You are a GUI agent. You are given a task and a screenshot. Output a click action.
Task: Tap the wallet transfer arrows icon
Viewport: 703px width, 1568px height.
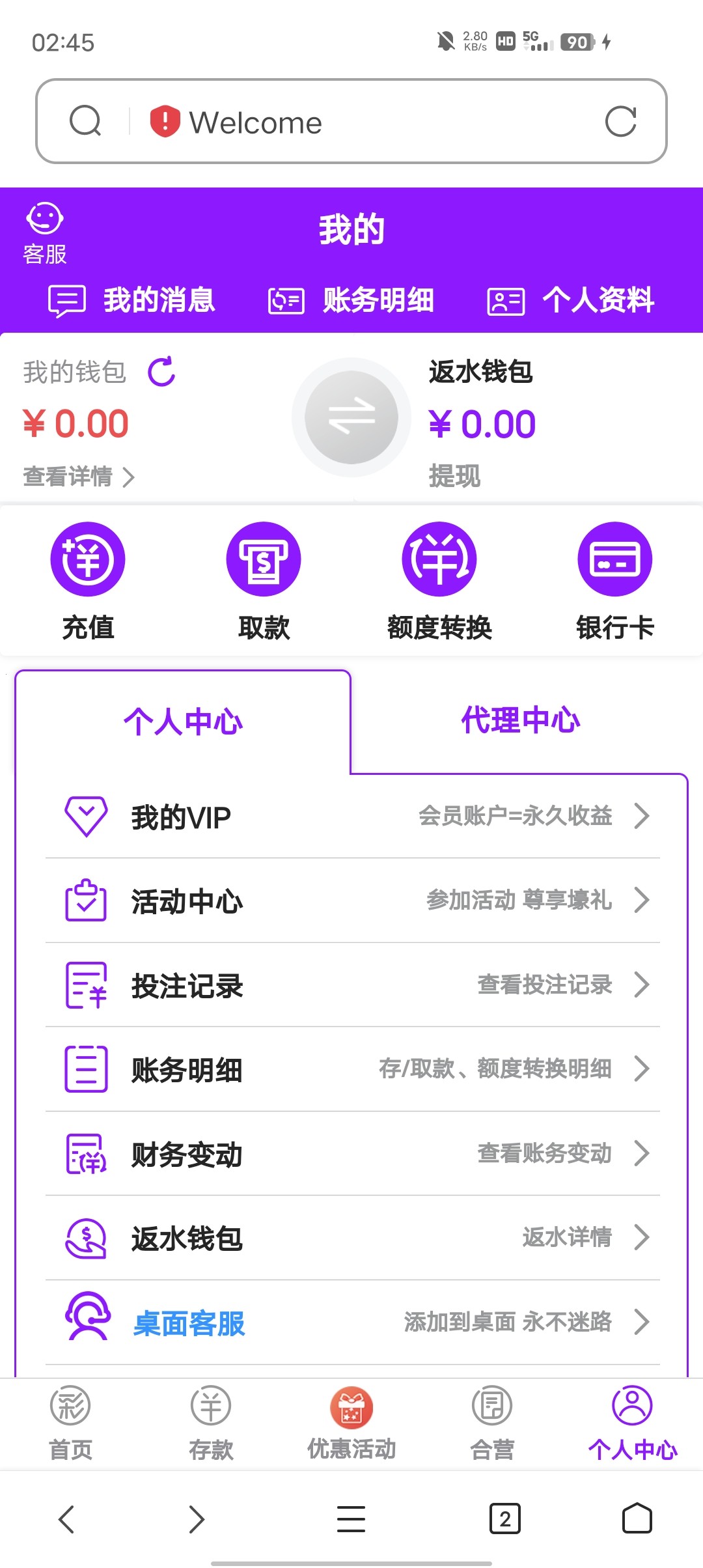pyautogui.click(x=351, y=417)
